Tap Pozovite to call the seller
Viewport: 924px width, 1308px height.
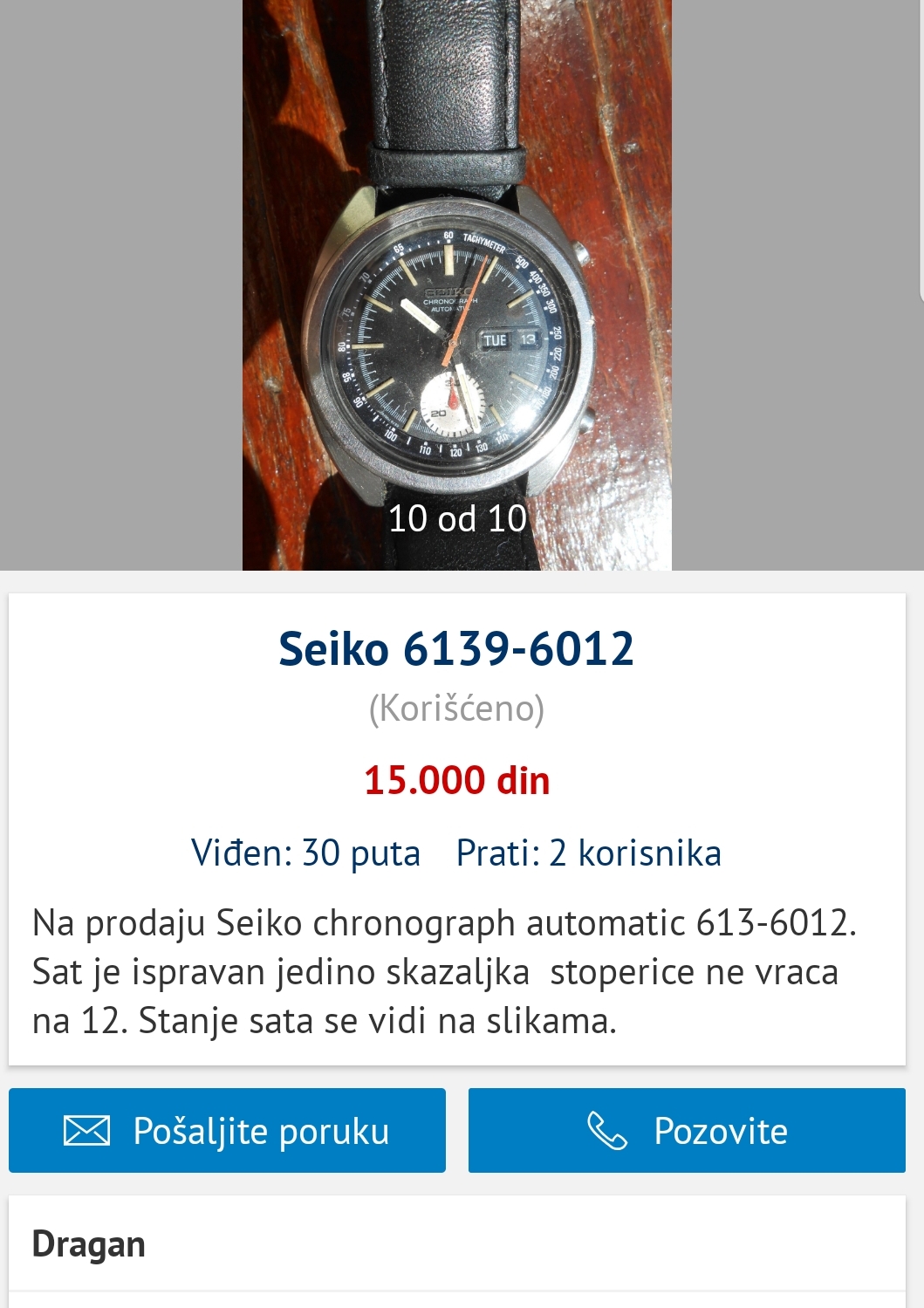[687, 1130]
